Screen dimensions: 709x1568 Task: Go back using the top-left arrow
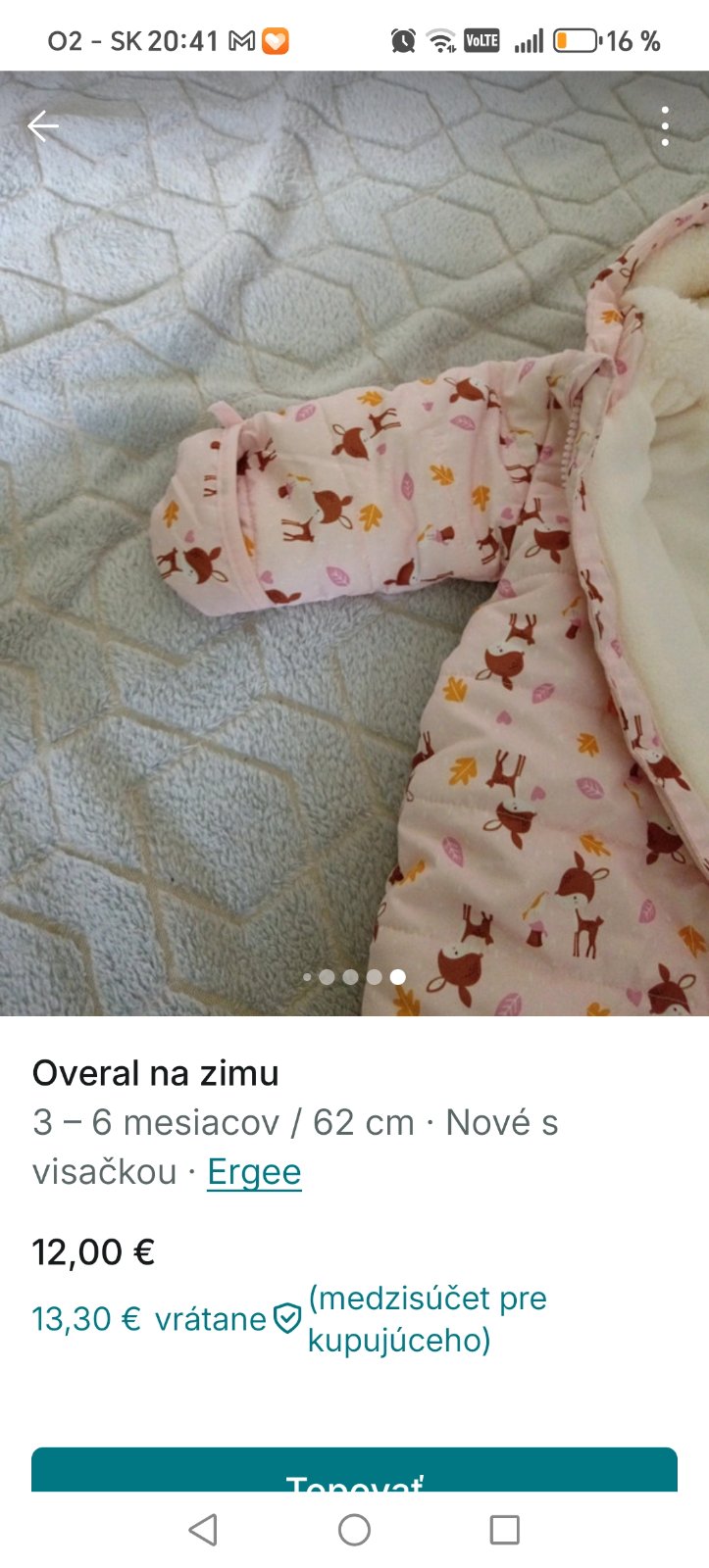tap(43, 126)
